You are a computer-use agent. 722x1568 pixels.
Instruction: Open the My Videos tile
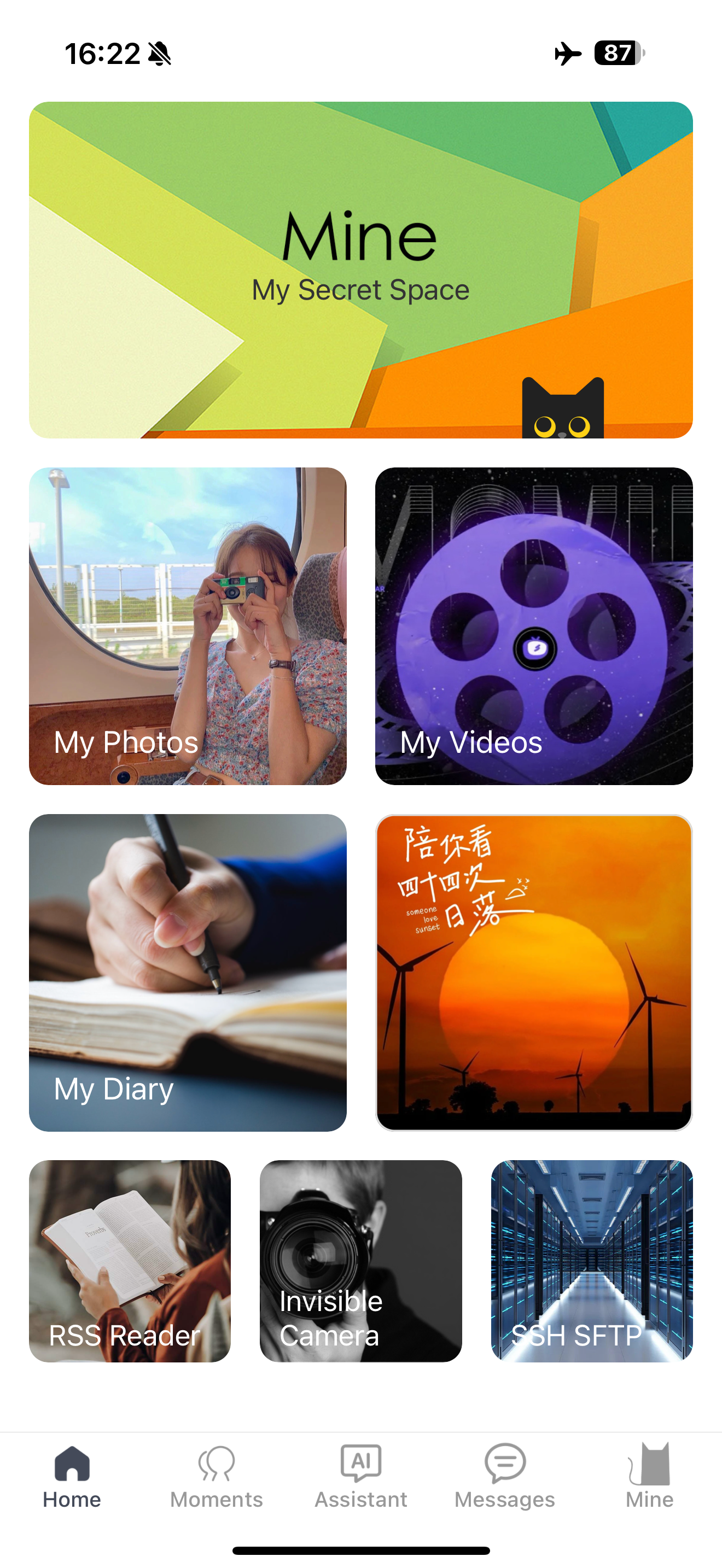coord(533,626)
